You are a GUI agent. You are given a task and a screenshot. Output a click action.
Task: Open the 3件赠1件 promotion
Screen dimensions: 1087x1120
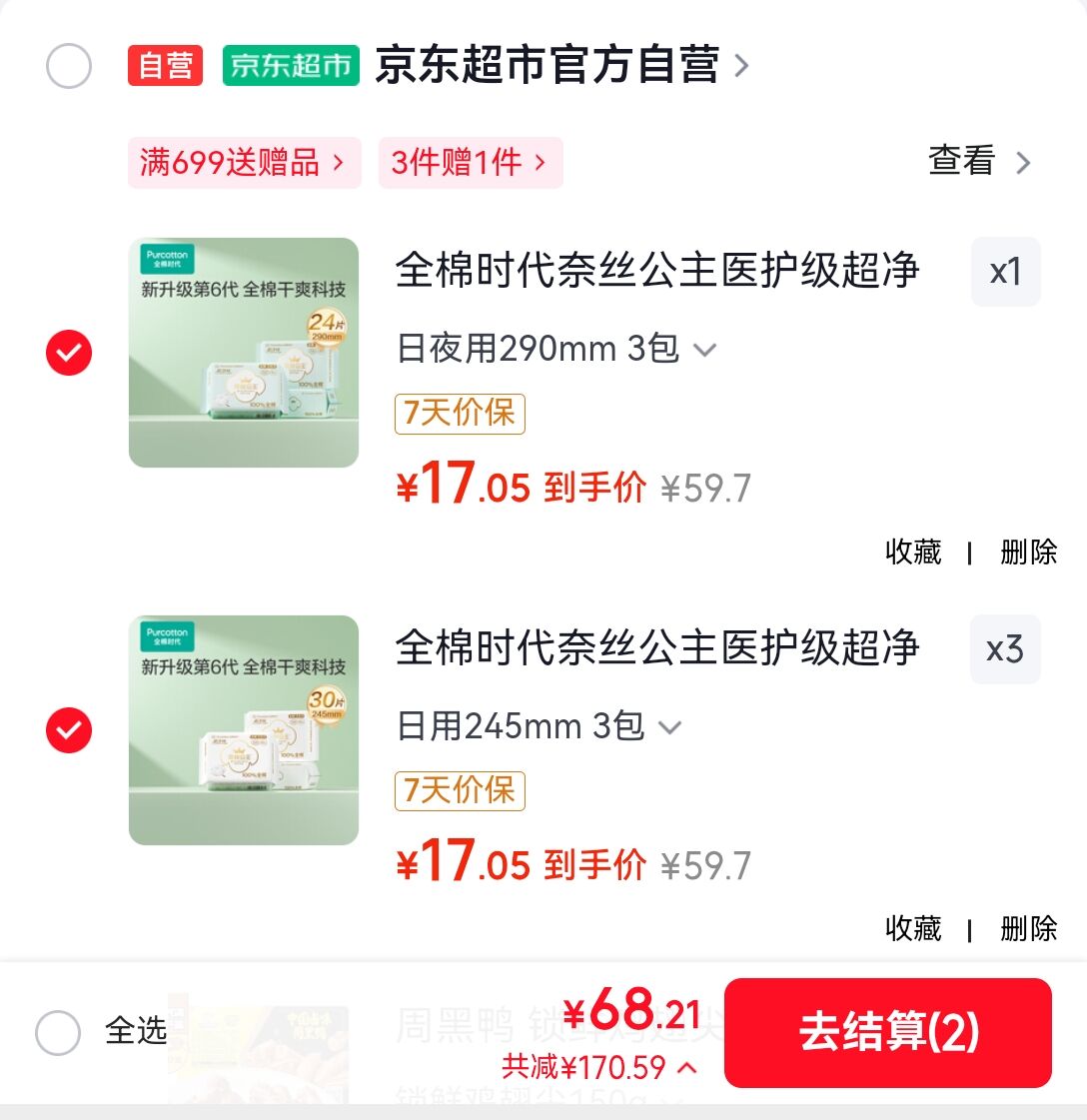coord(470,163)
